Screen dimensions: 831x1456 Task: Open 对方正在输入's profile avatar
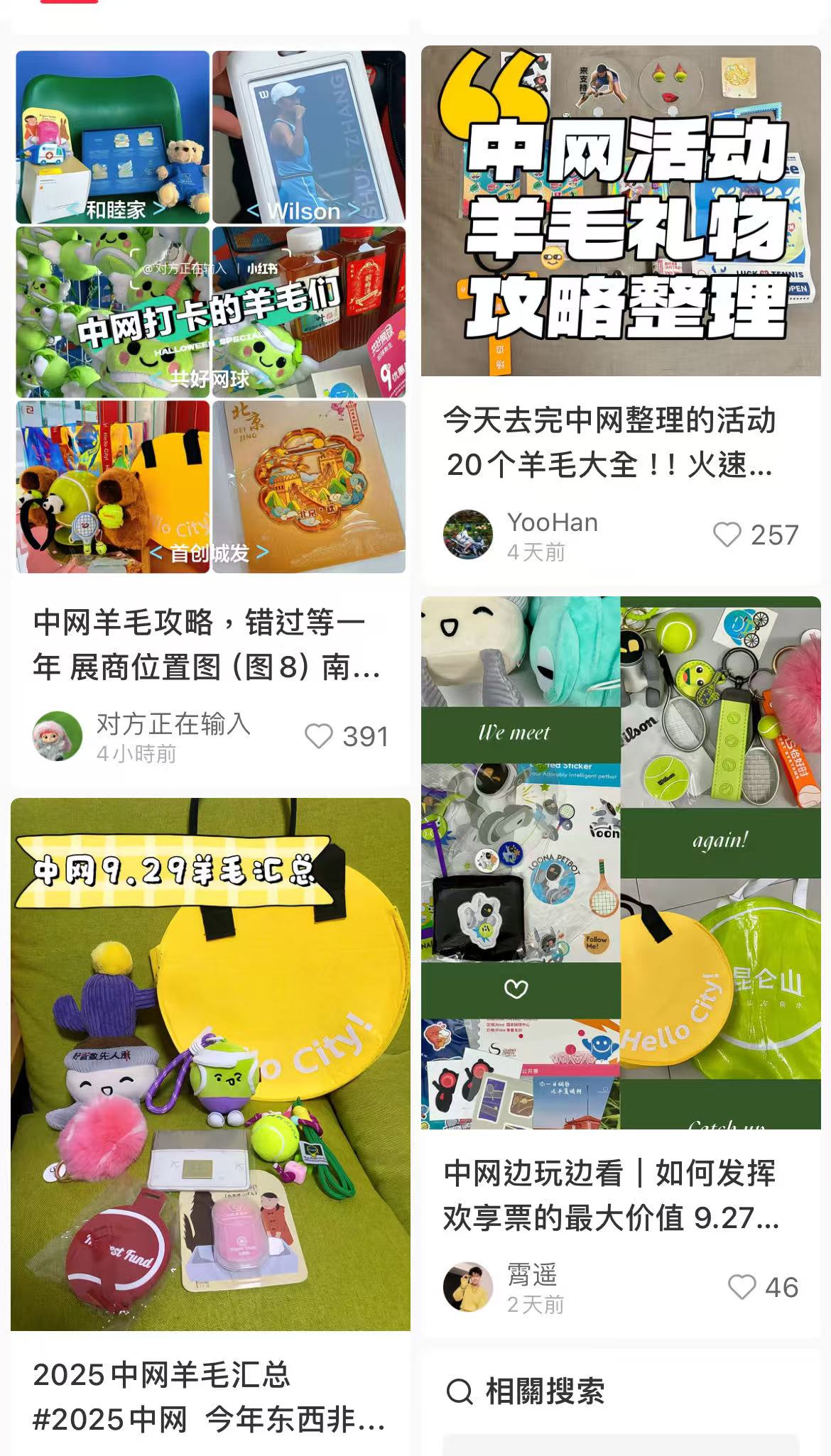pos(58,736)
